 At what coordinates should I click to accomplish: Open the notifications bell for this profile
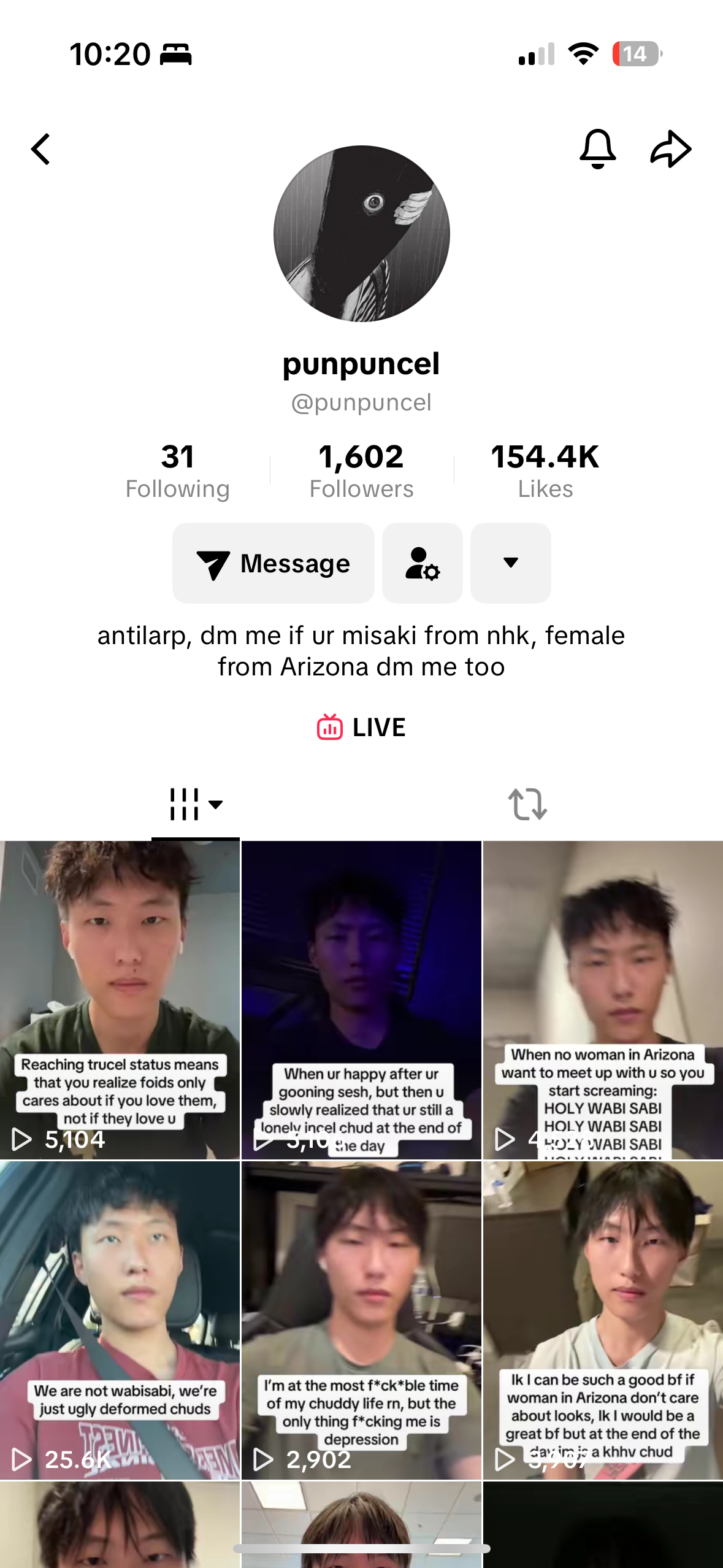597,149
